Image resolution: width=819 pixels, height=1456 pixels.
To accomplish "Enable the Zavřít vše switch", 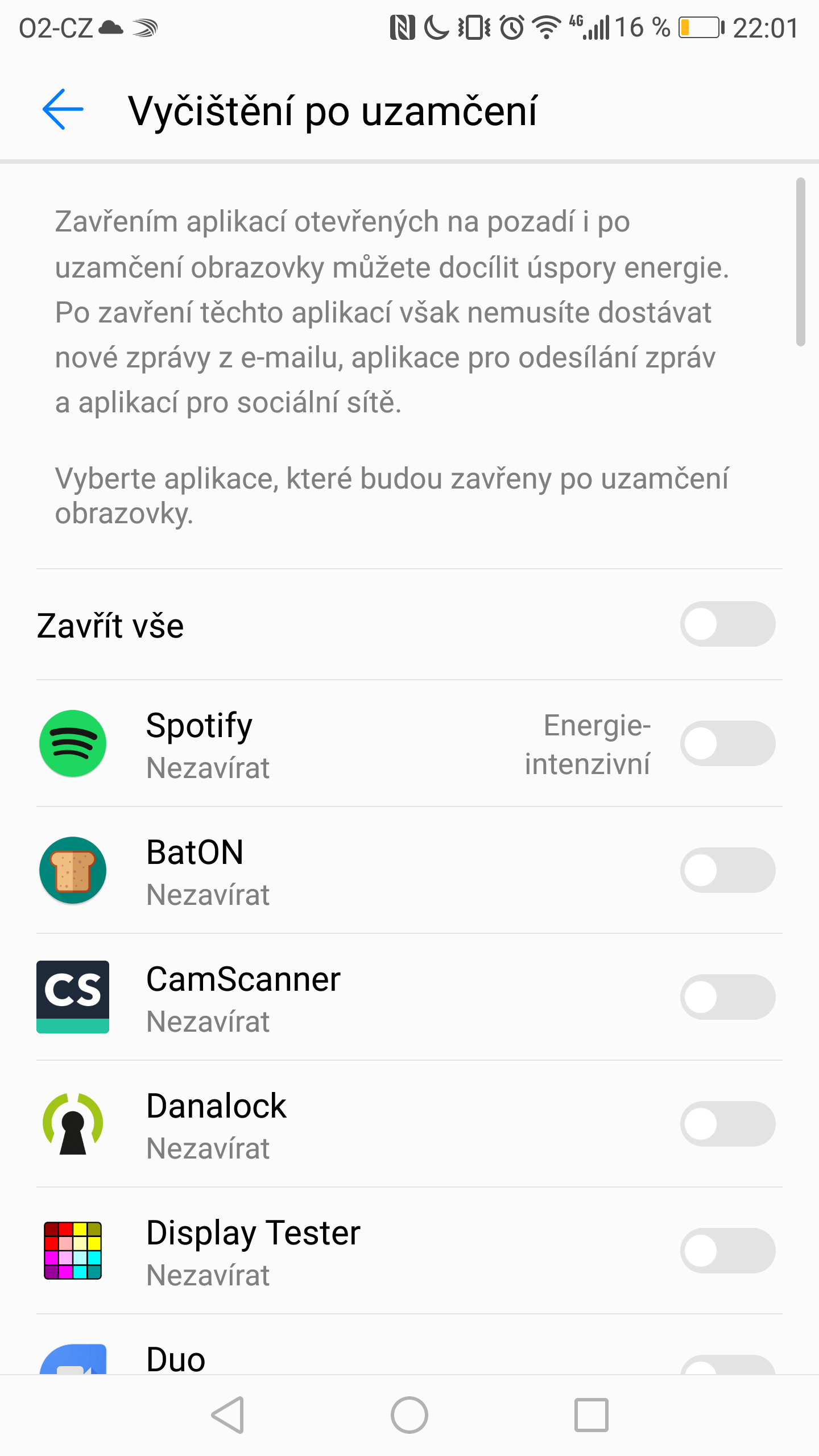I will click(x=727, y=624).
